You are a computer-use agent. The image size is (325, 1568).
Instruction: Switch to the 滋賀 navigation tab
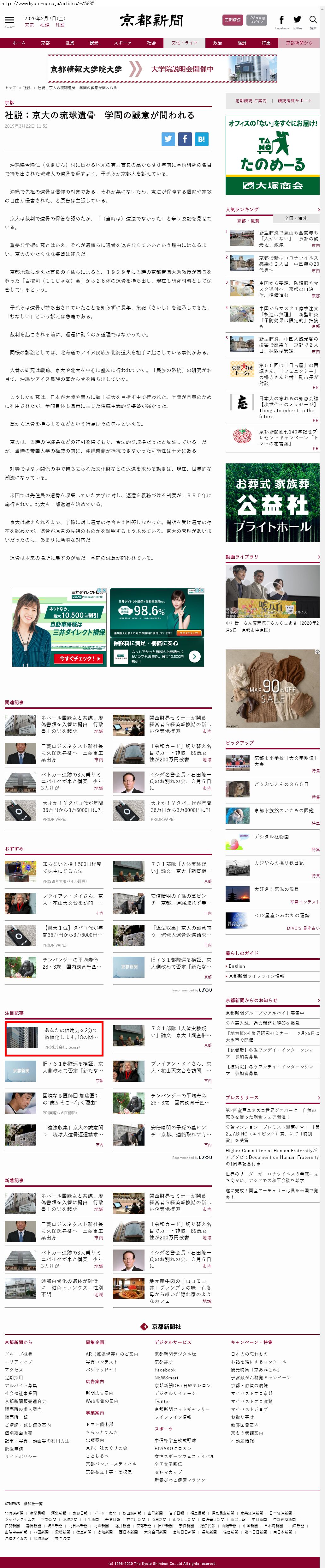(x=69, y=43)
